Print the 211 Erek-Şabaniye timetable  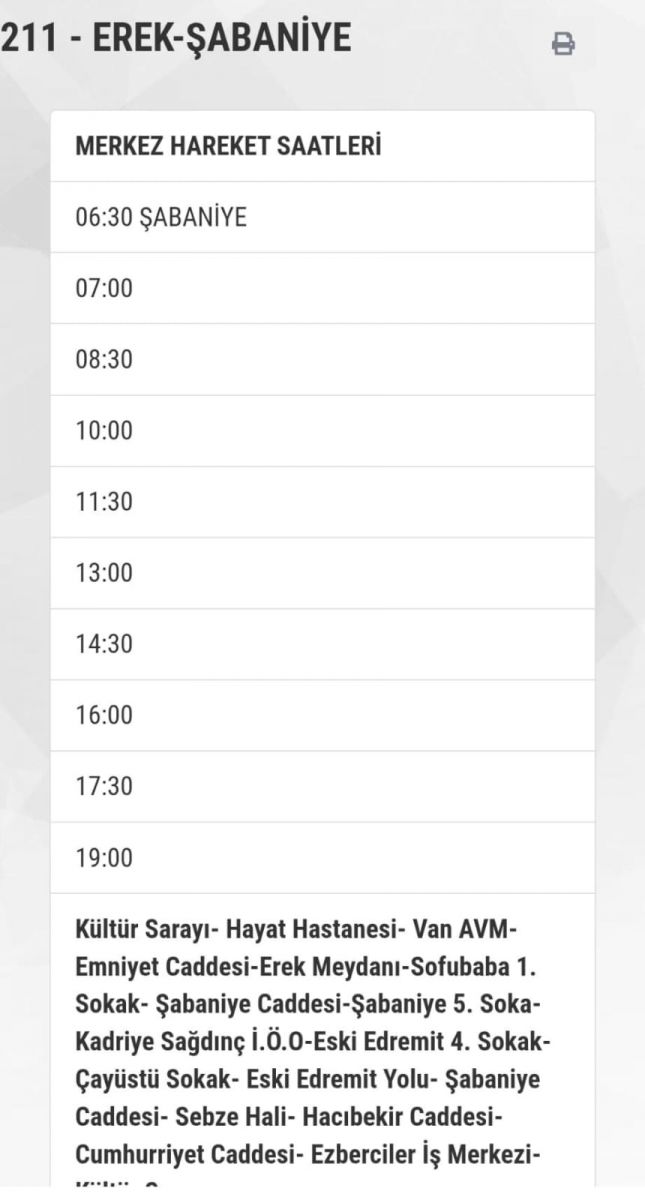click(565, 44)
